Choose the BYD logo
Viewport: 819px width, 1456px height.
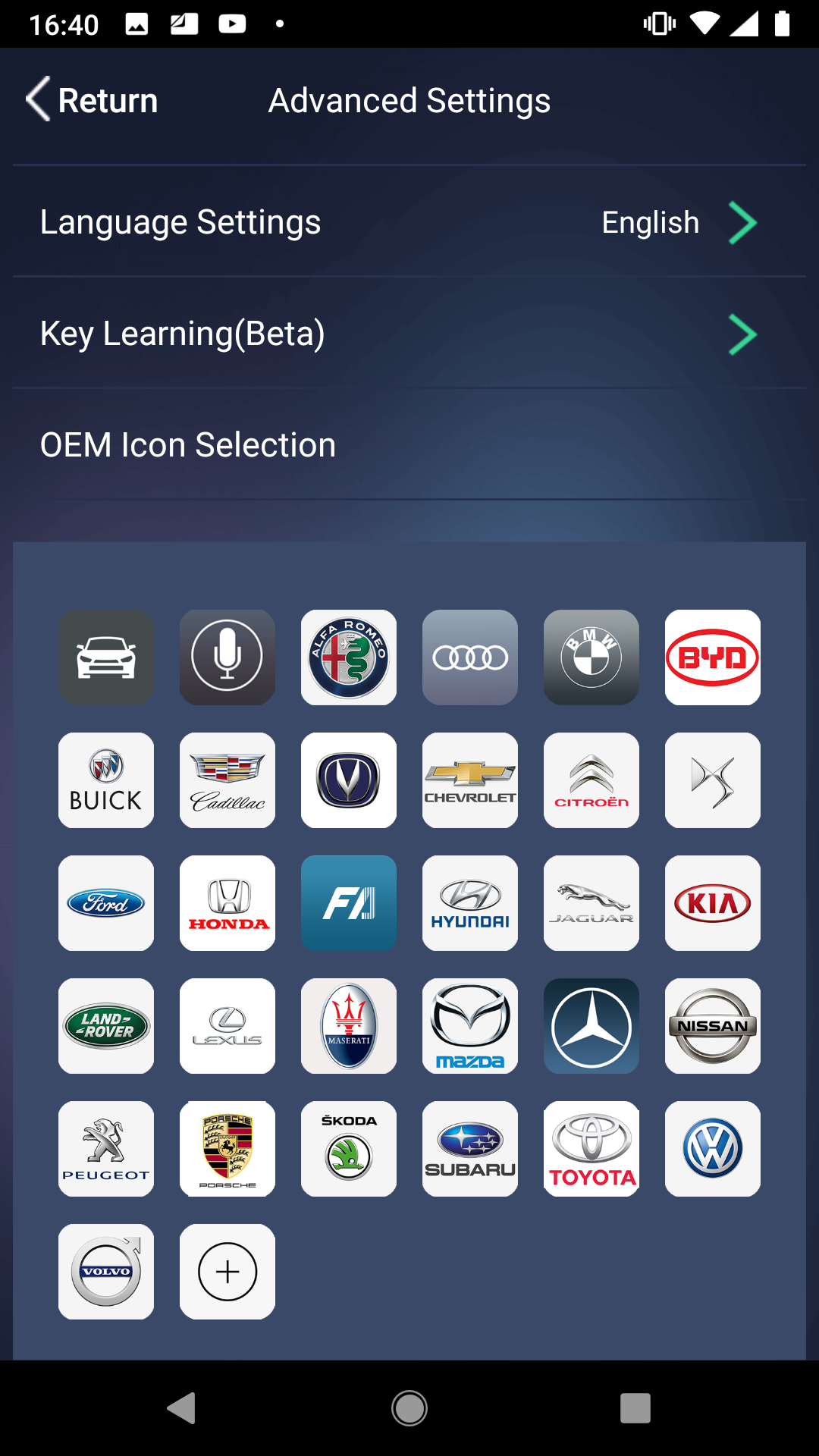click(713, 657)
